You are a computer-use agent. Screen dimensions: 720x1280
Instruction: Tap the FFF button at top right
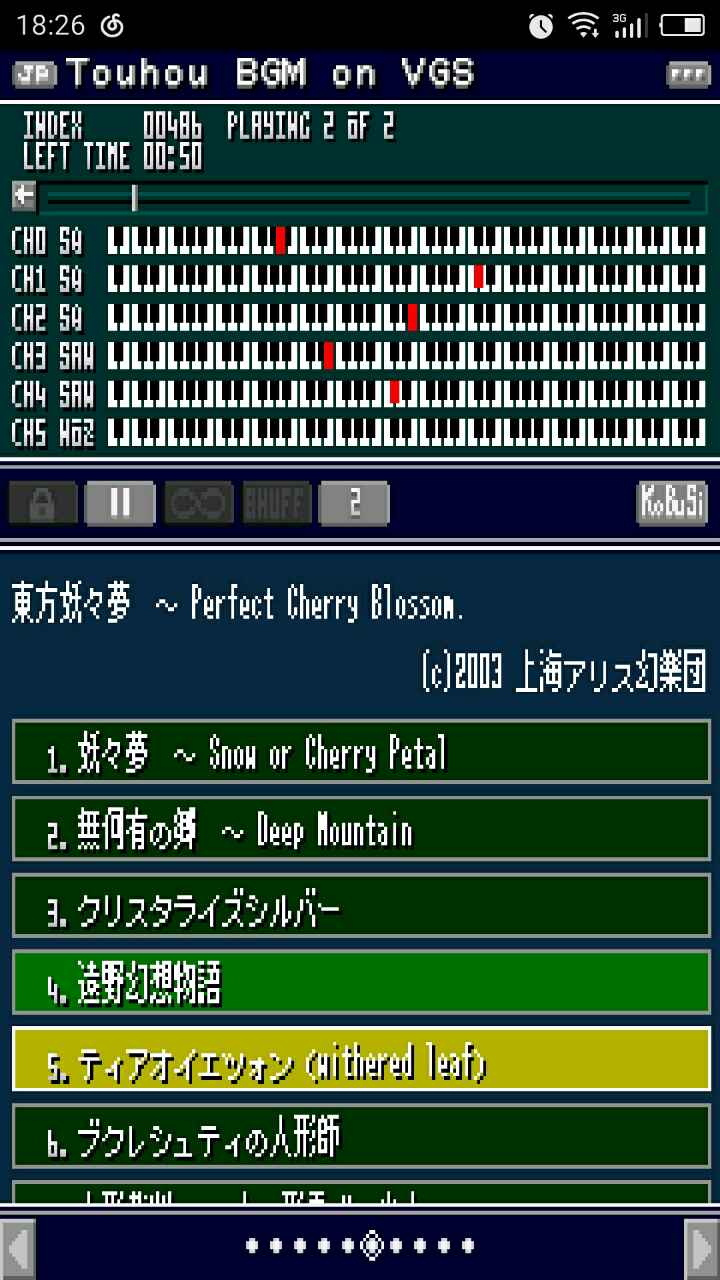pyautogui.click(x=688, y=75)
